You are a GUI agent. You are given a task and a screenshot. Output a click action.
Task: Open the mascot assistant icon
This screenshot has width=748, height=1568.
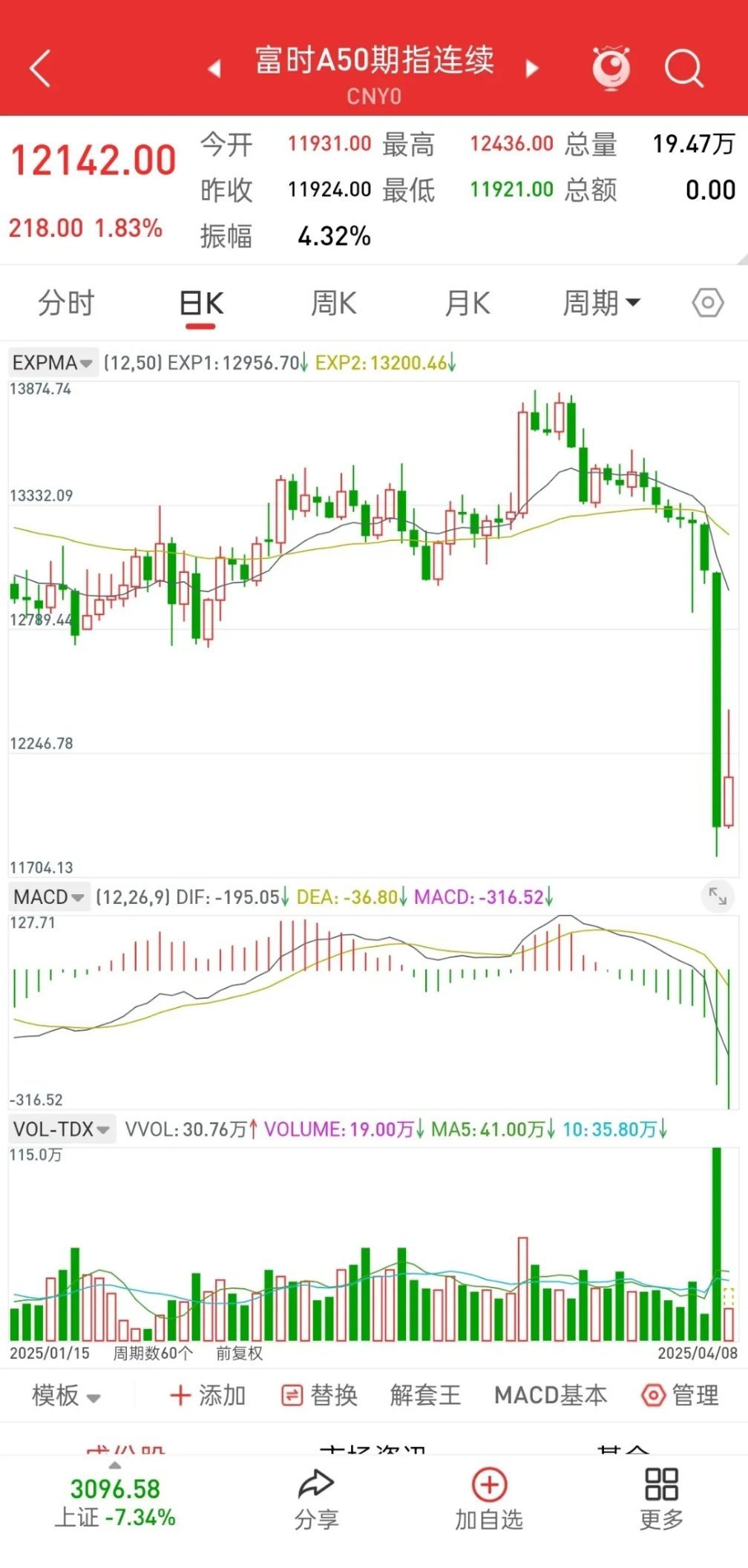point(611,68)
